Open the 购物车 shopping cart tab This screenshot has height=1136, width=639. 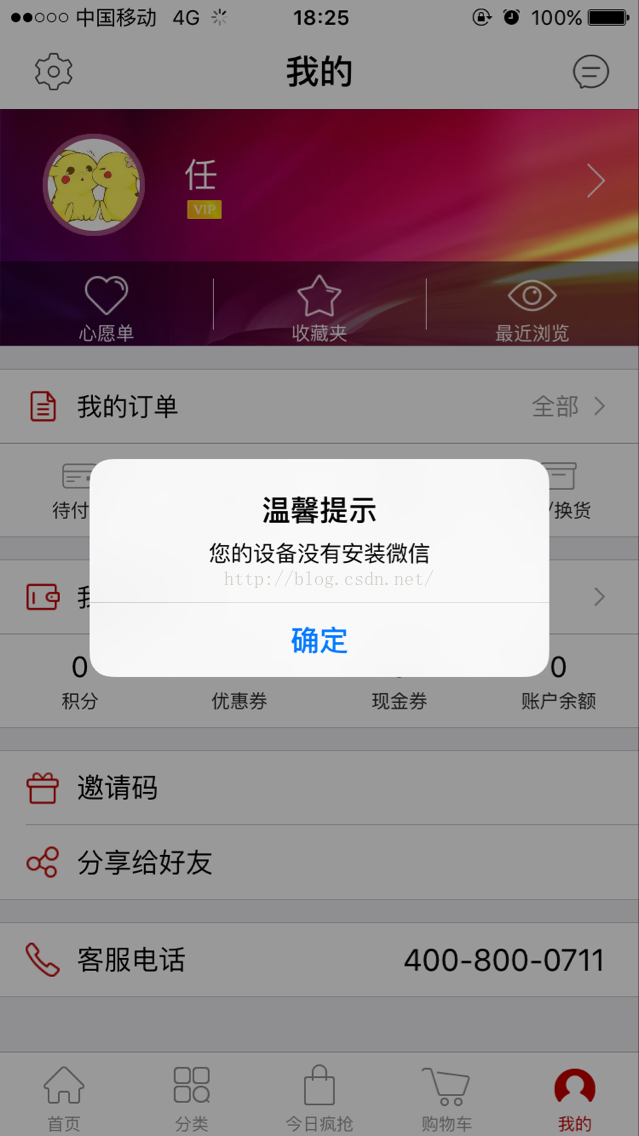click(x=447, y=1097)
